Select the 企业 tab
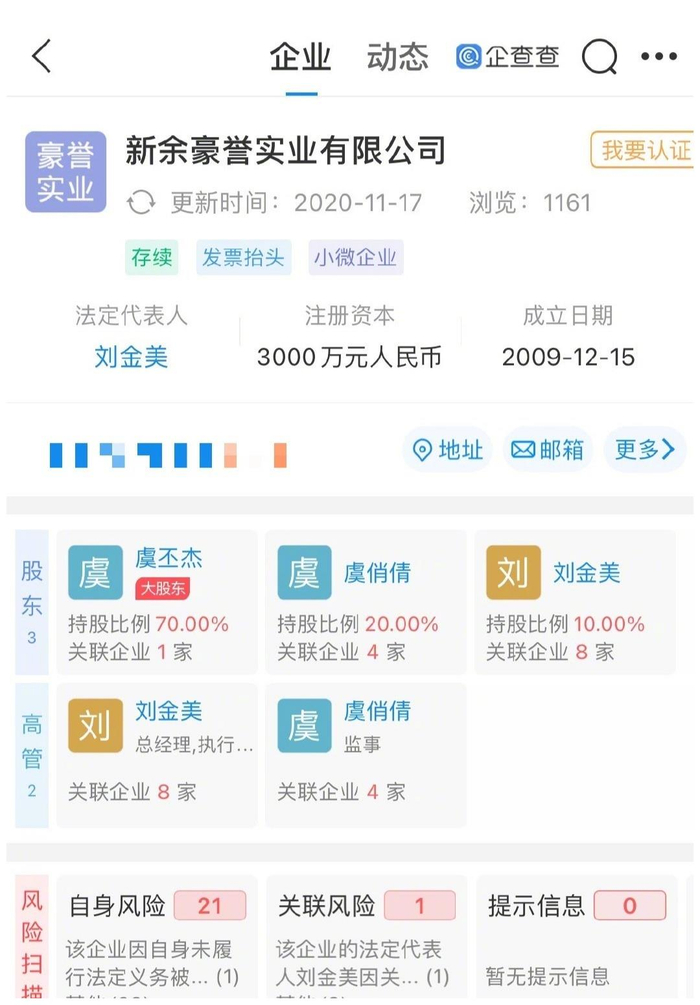This screenshot has width=700, height=1005. pyautogui.click(x=300, y=57)
